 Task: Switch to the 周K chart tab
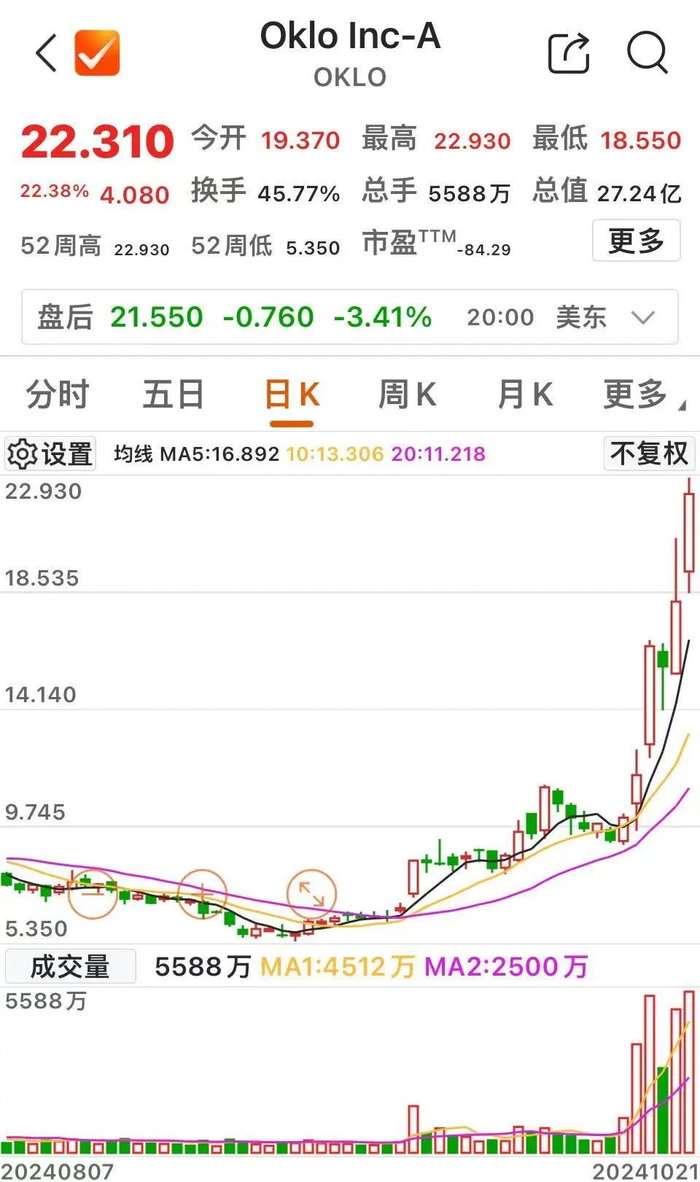[x=407, y=395]
